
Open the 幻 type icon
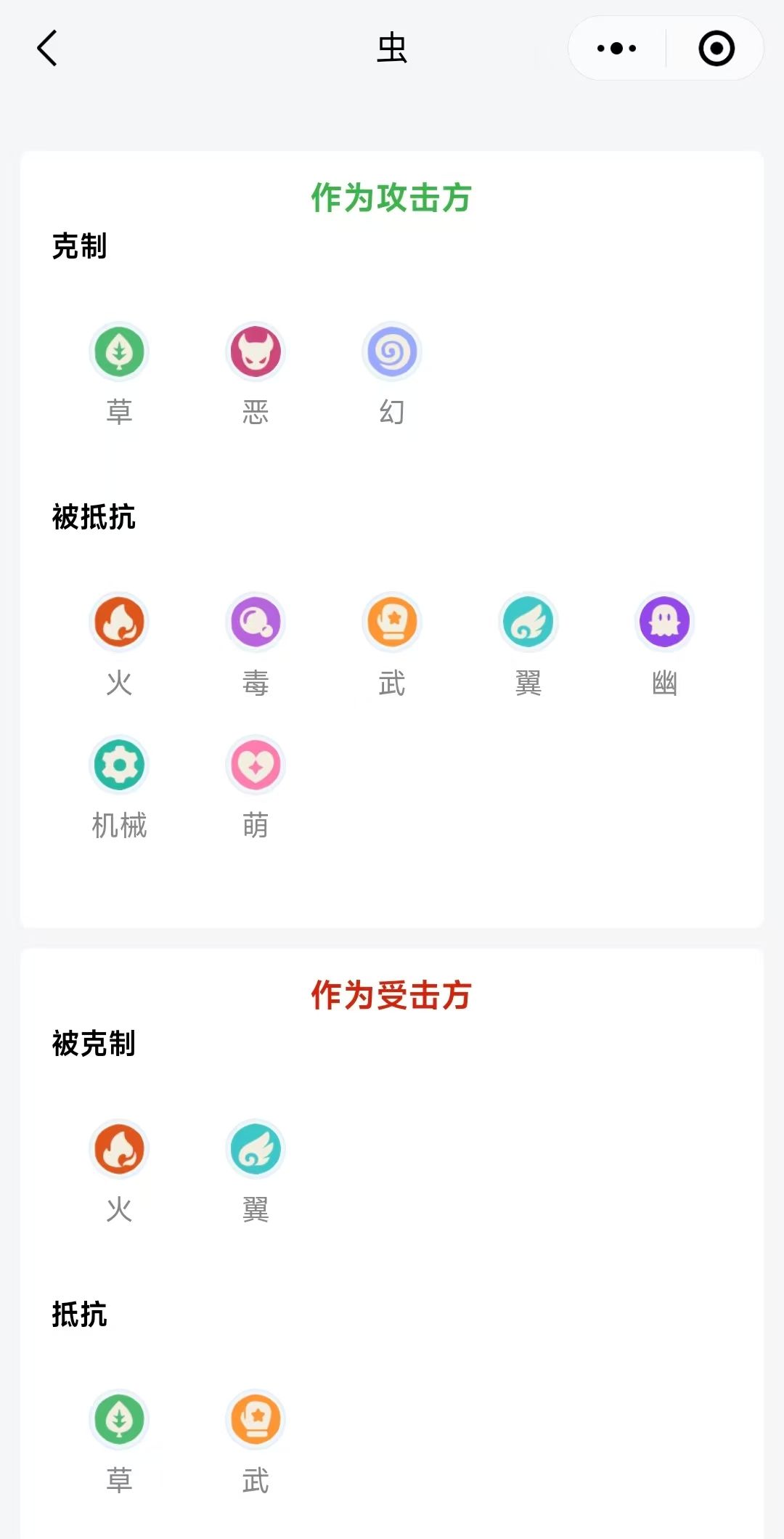coord(391,351)
